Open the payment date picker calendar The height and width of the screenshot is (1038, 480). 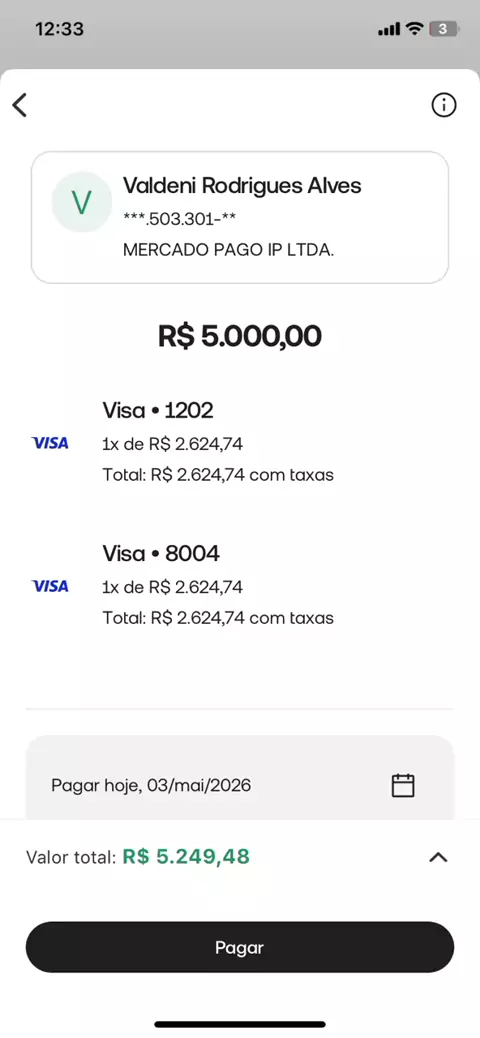(403, 786)
